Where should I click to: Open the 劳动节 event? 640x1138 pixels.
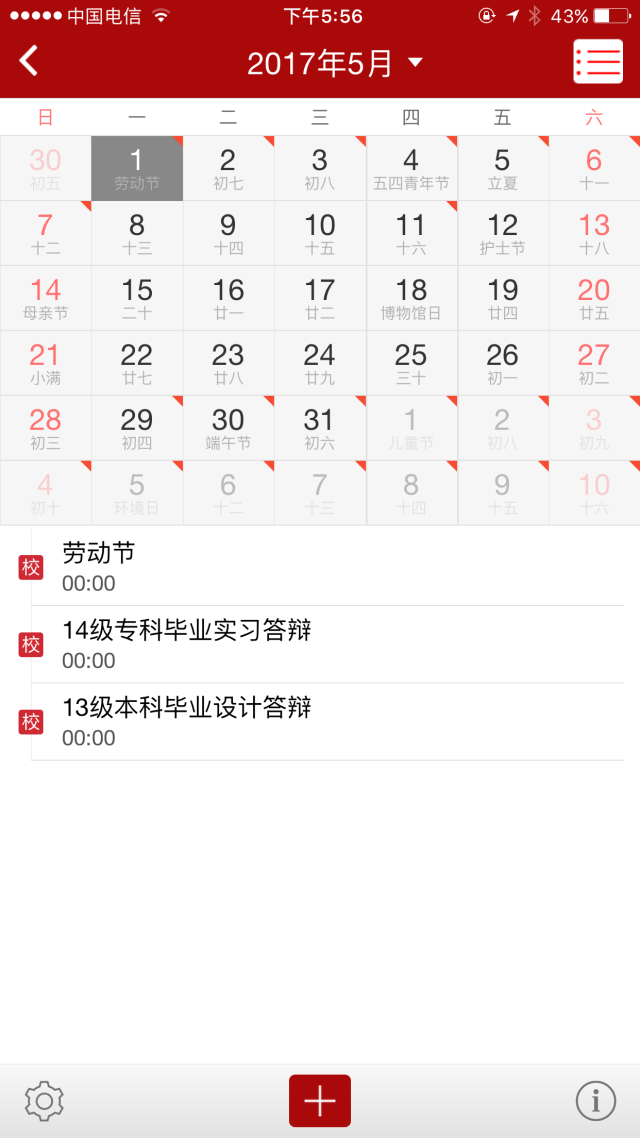[320, 567]
